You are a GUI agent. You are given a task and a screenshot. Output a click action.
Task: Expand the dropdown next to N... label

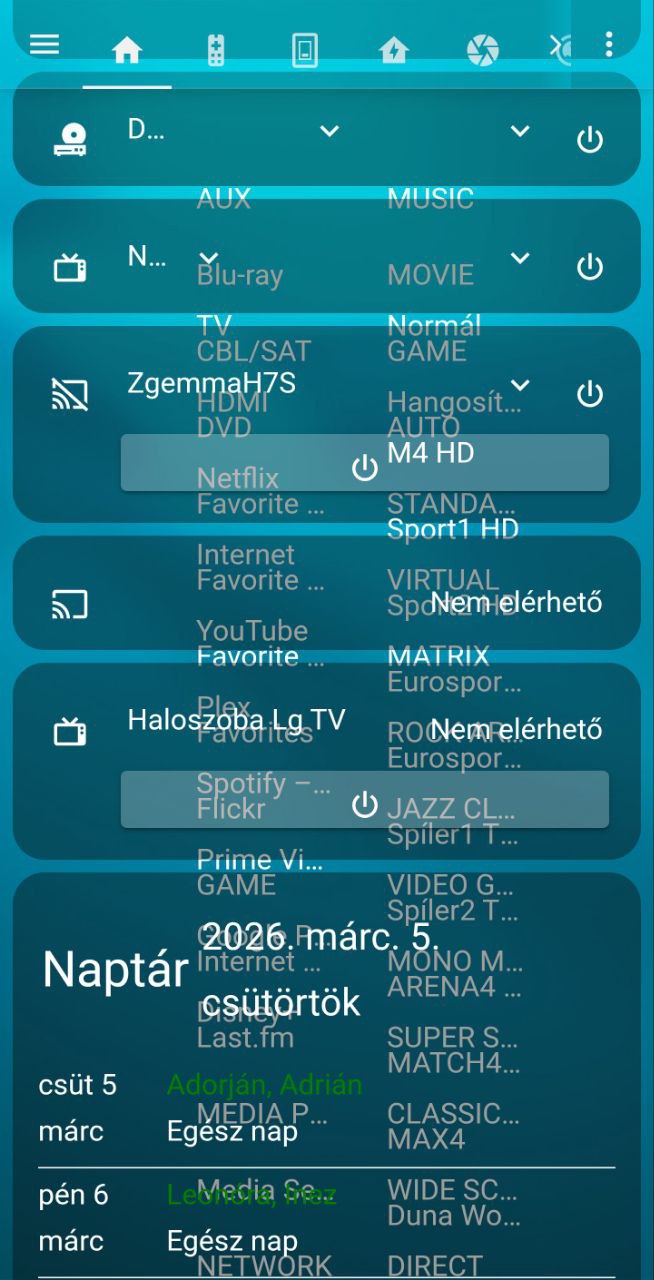point(209,258)
